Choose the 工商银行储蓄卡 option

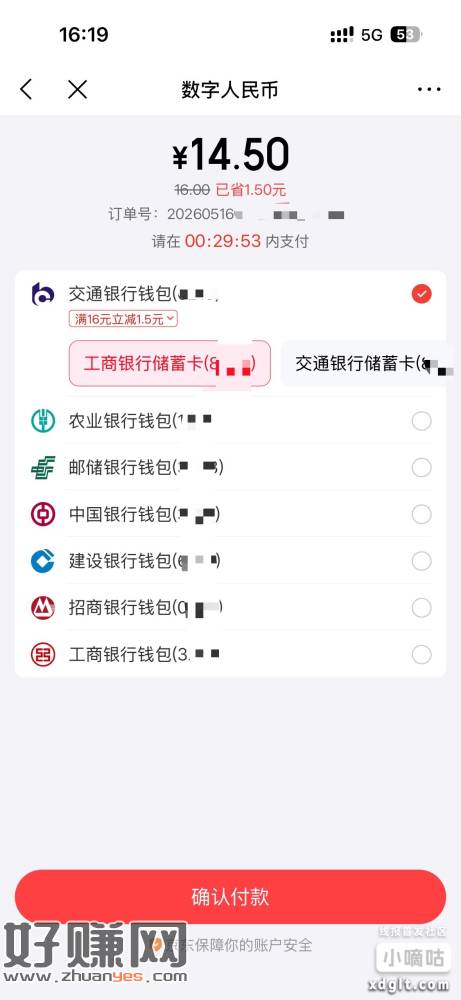pos(170,364)
